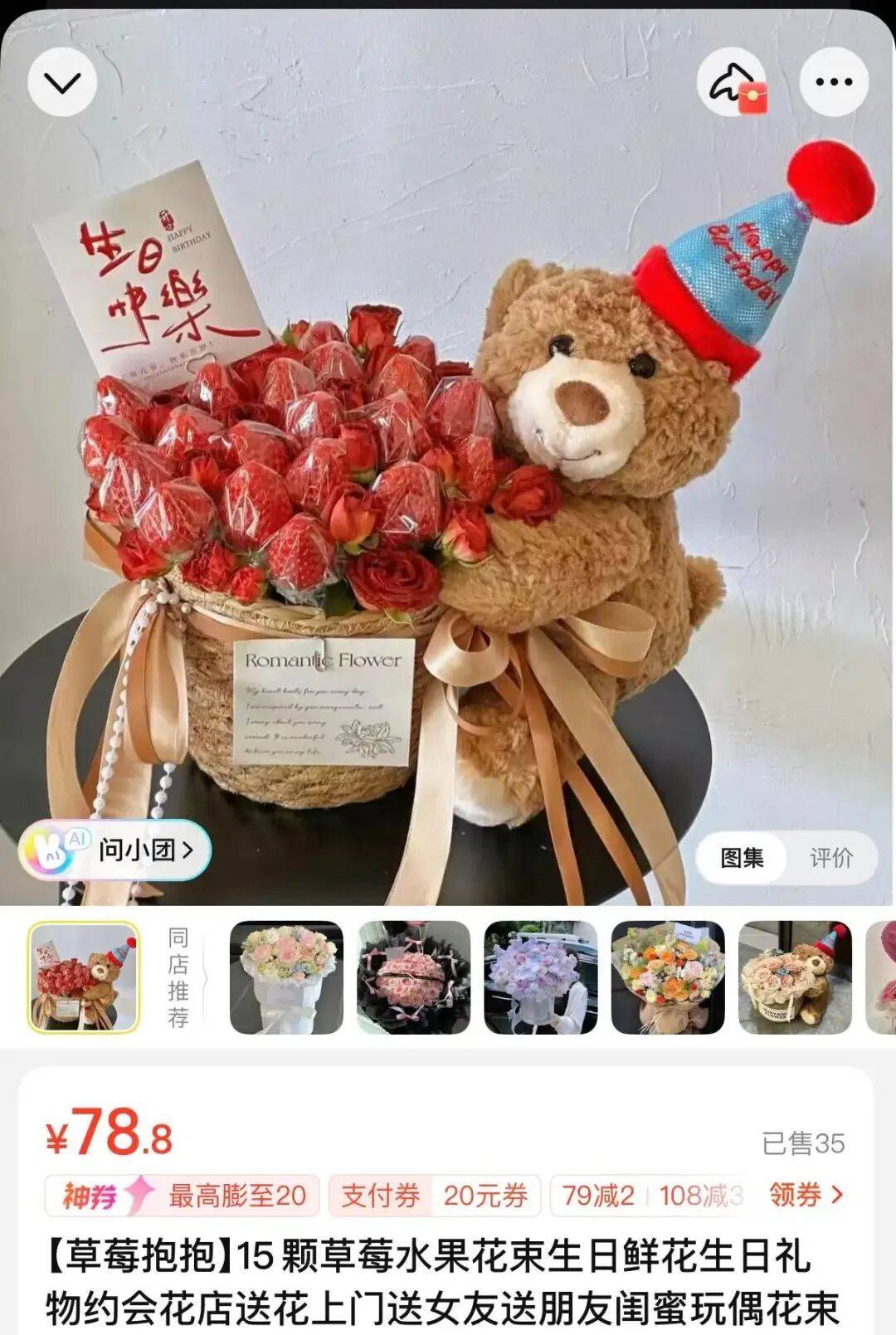Select the strawberry bear basket thumbnail

[84, 977]
